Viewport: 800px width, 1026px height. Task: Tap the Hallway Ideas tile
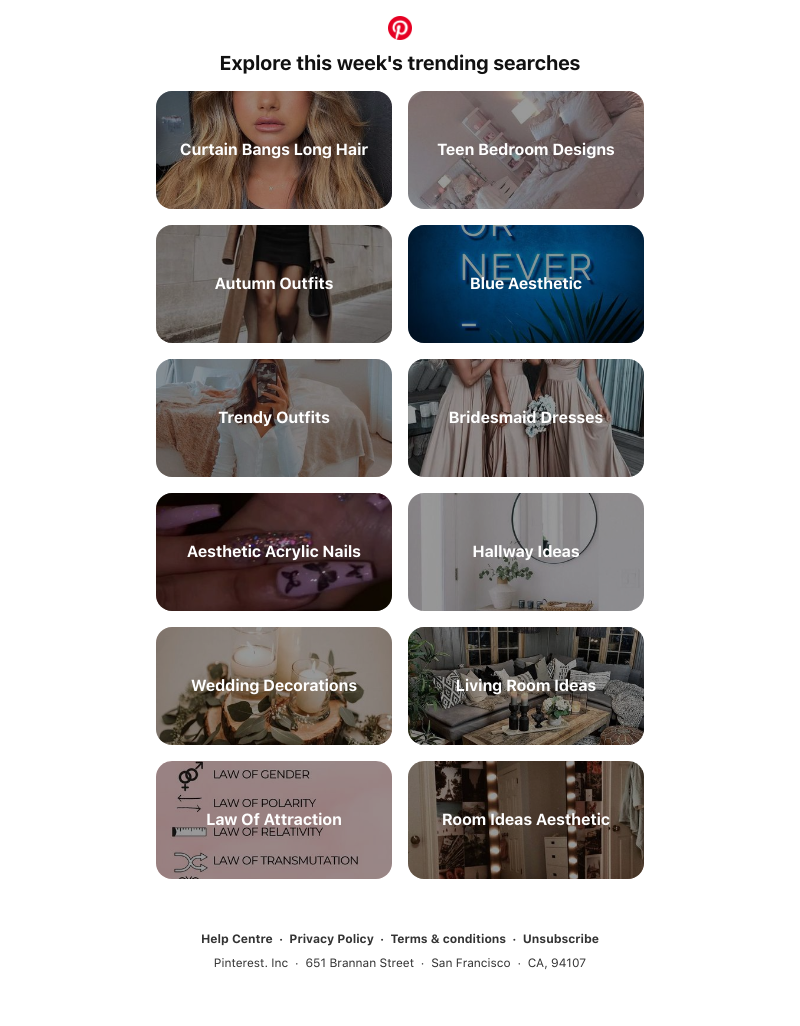coord(526,552)
